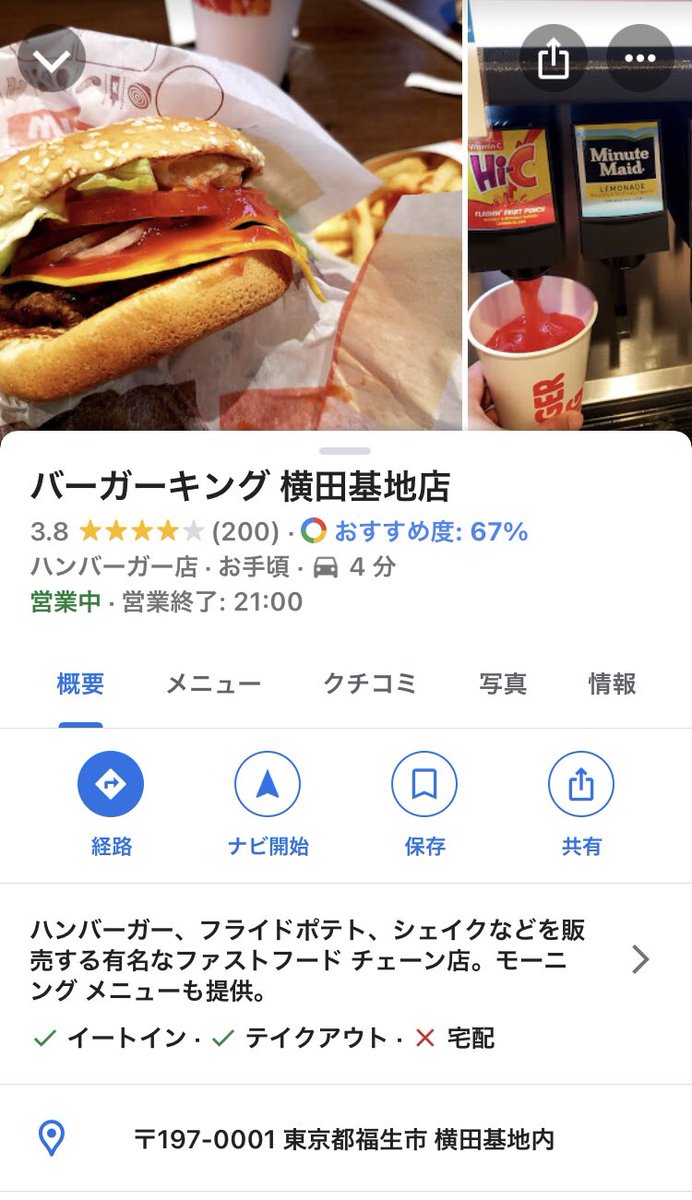The image size is (692, 1200).
Task: Switch to the クチコミ tab
Action: [370, 685]
